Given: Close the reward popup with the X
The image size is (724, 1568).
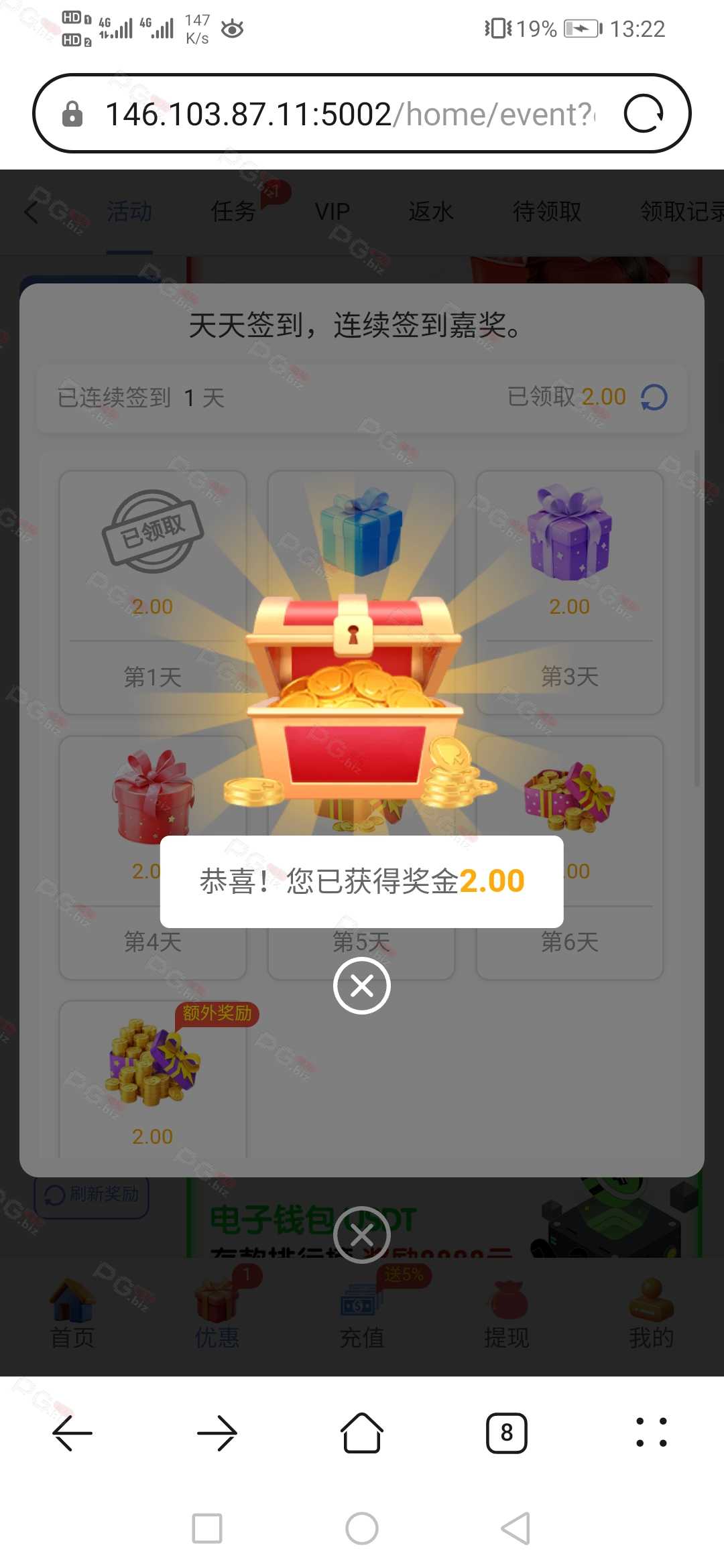Looking at the screenshot, I should 362,986.
